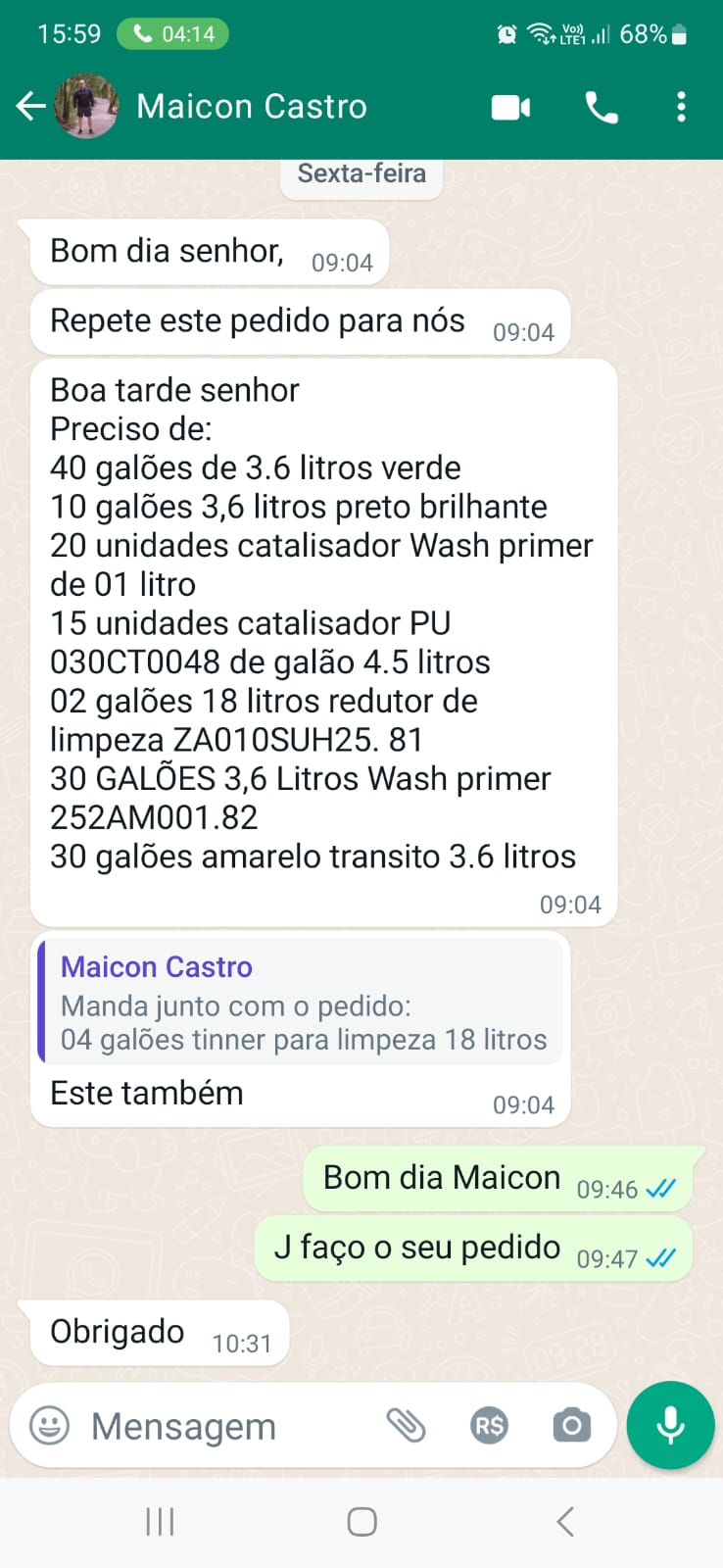Record a voice message with microphone
The image size is (723, 1568).
670,1425
